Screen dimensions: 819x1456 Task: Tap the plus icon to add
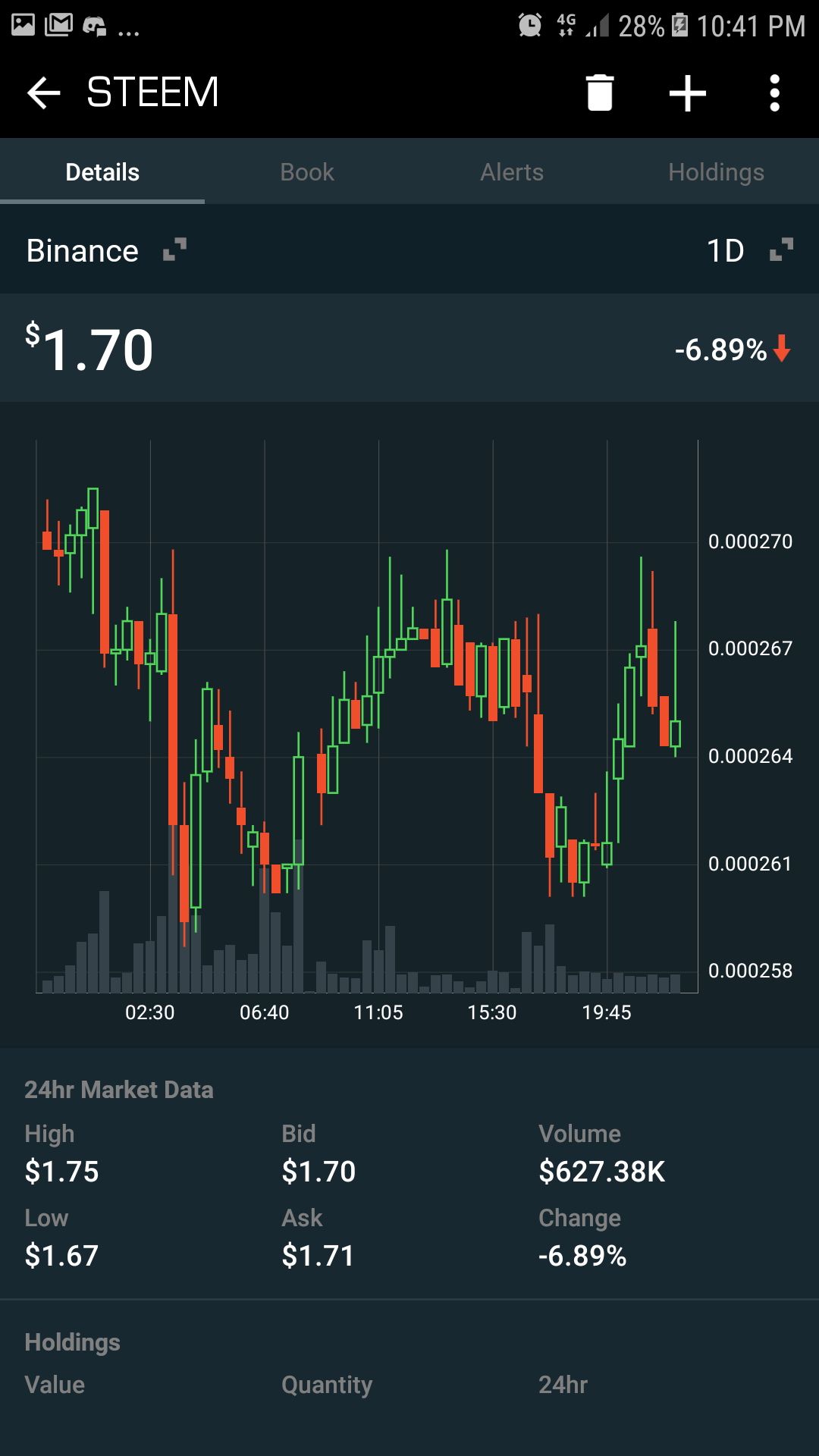pyautogui.click(x=687, y=93)
